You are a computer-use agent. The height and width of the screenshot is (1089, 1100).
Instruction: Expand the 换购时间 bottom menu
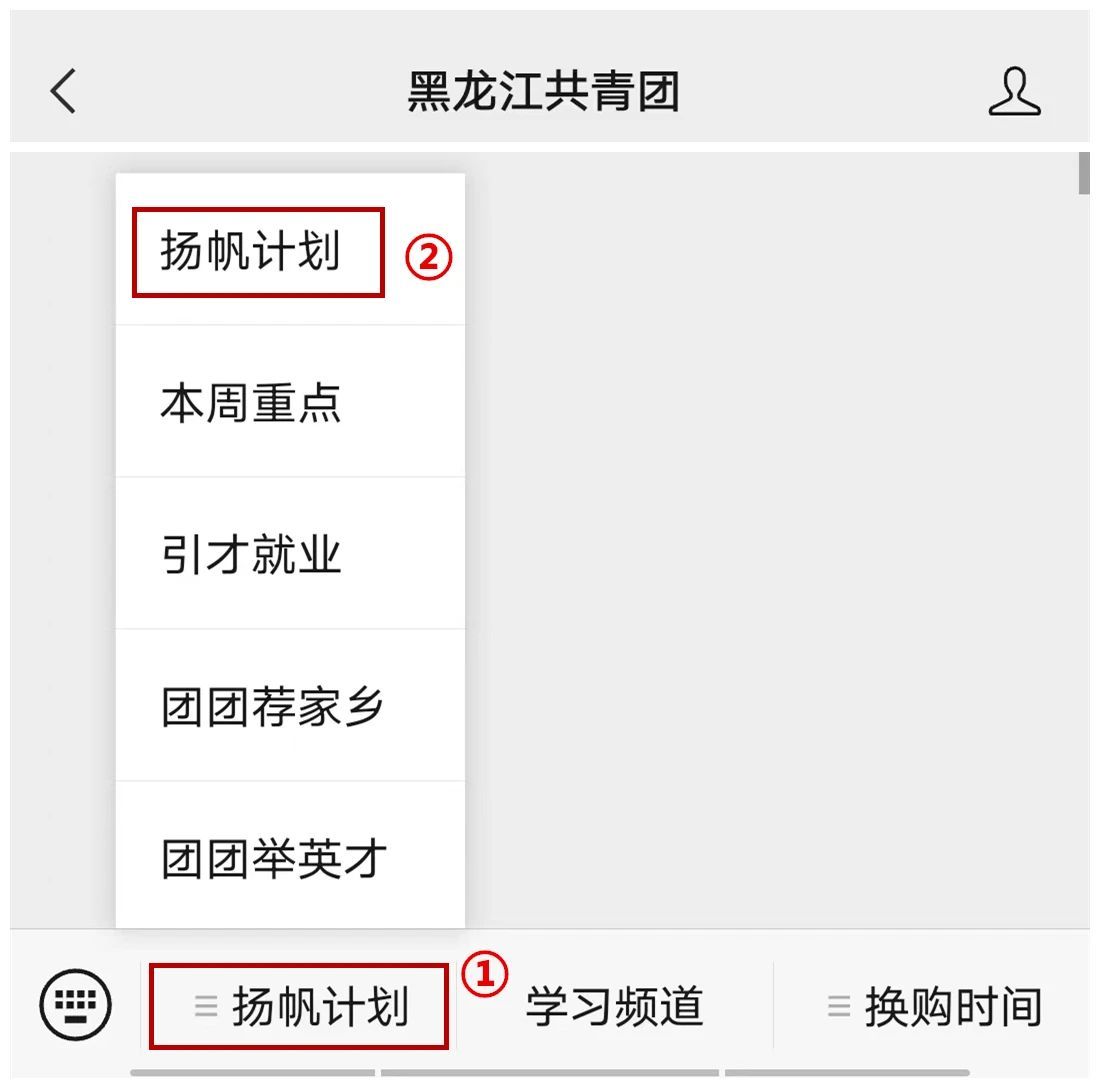click(x=935, y=1006)
